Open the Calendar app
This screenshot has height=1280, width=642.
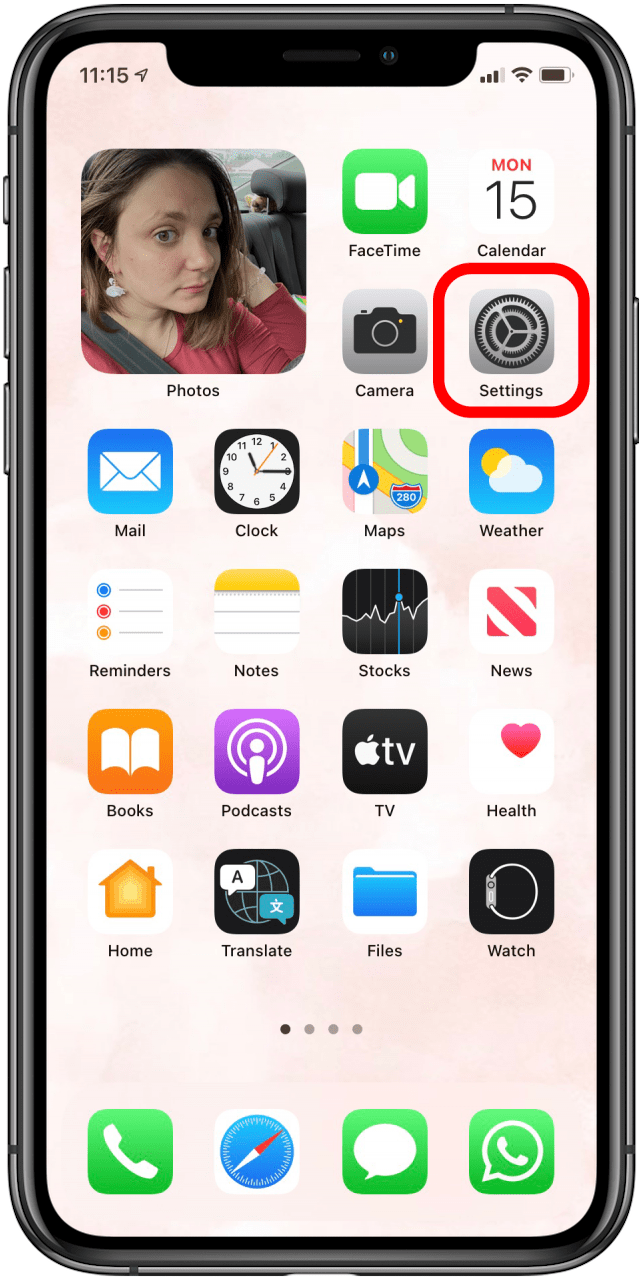(x=511, y=192)
